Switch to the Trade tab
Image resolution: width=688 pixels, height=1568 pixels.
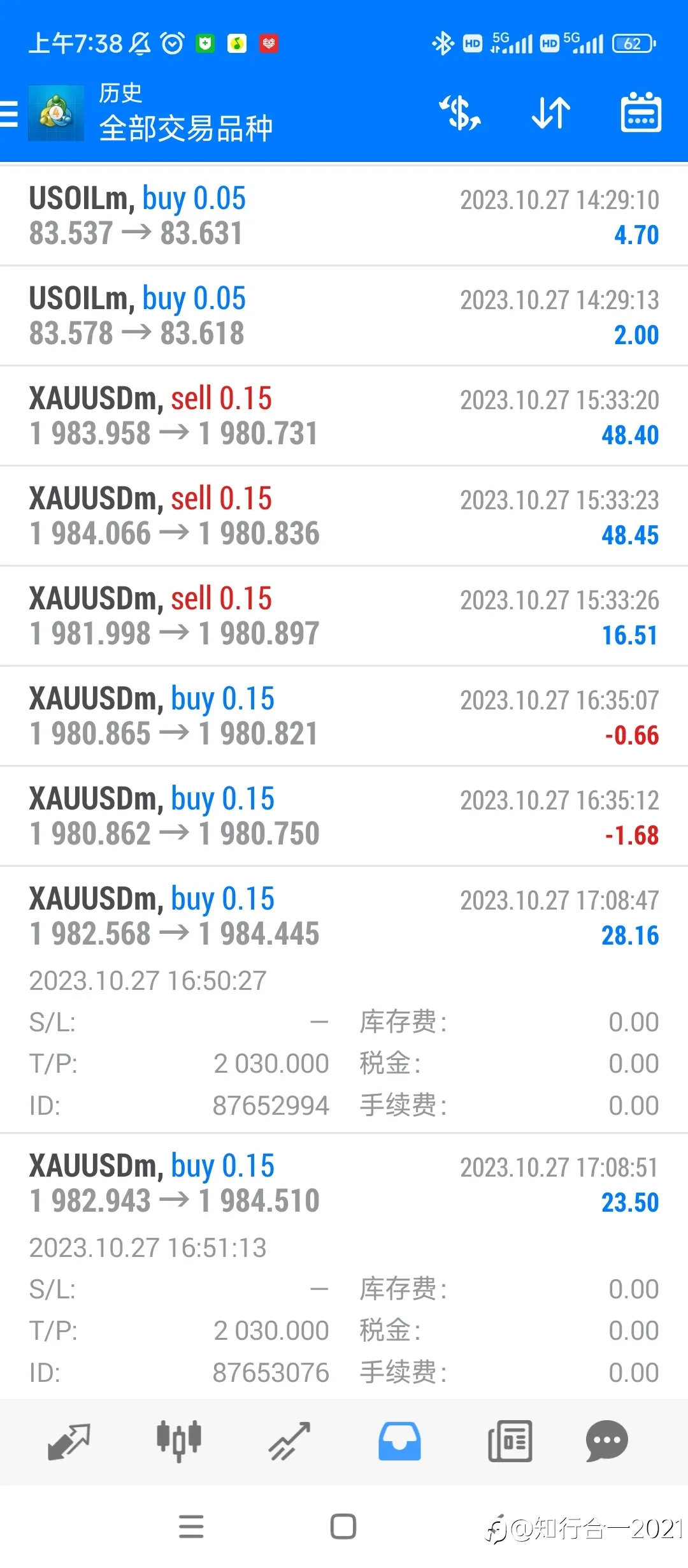click(x=289, y=1442)
